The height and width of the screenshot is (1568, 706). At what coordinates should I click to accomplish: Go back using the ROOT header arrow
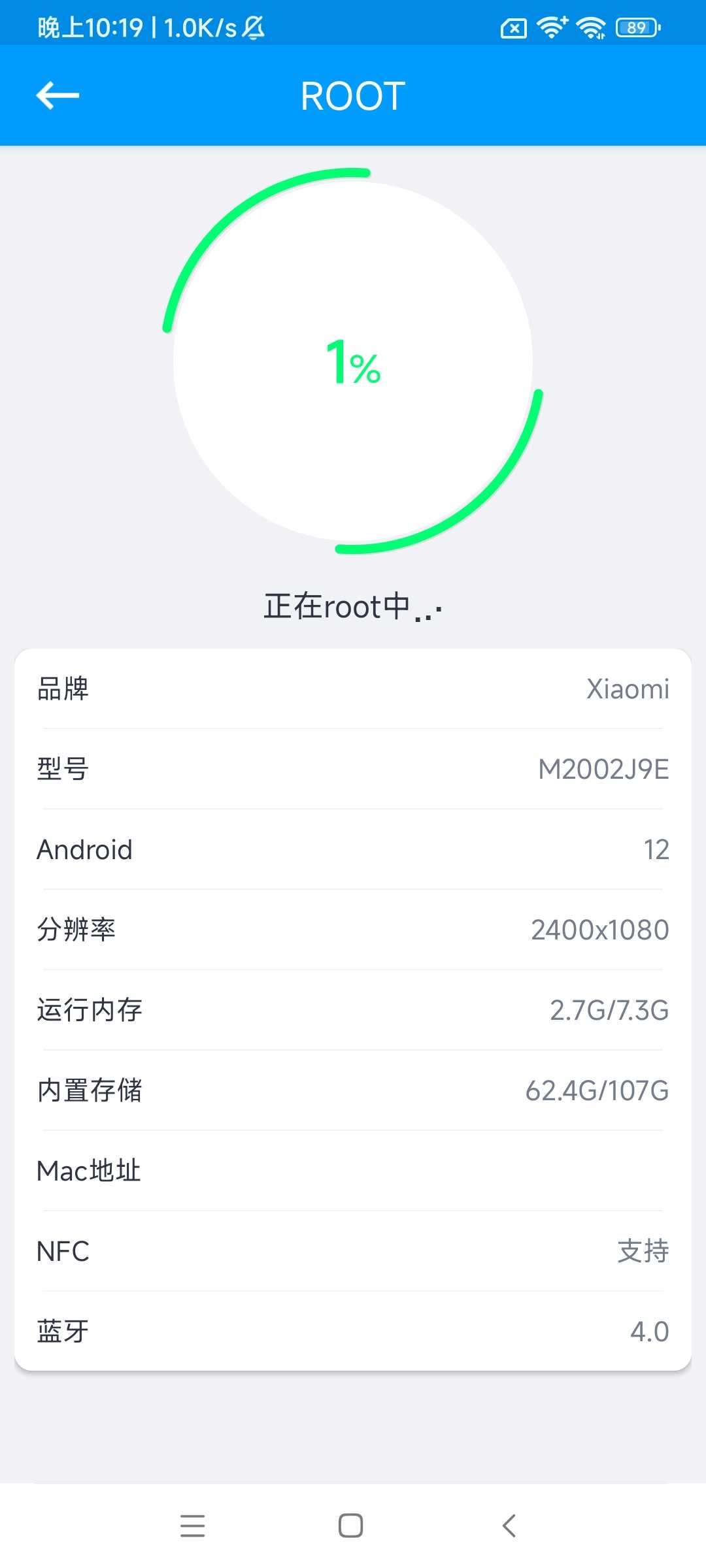point(58,95)
